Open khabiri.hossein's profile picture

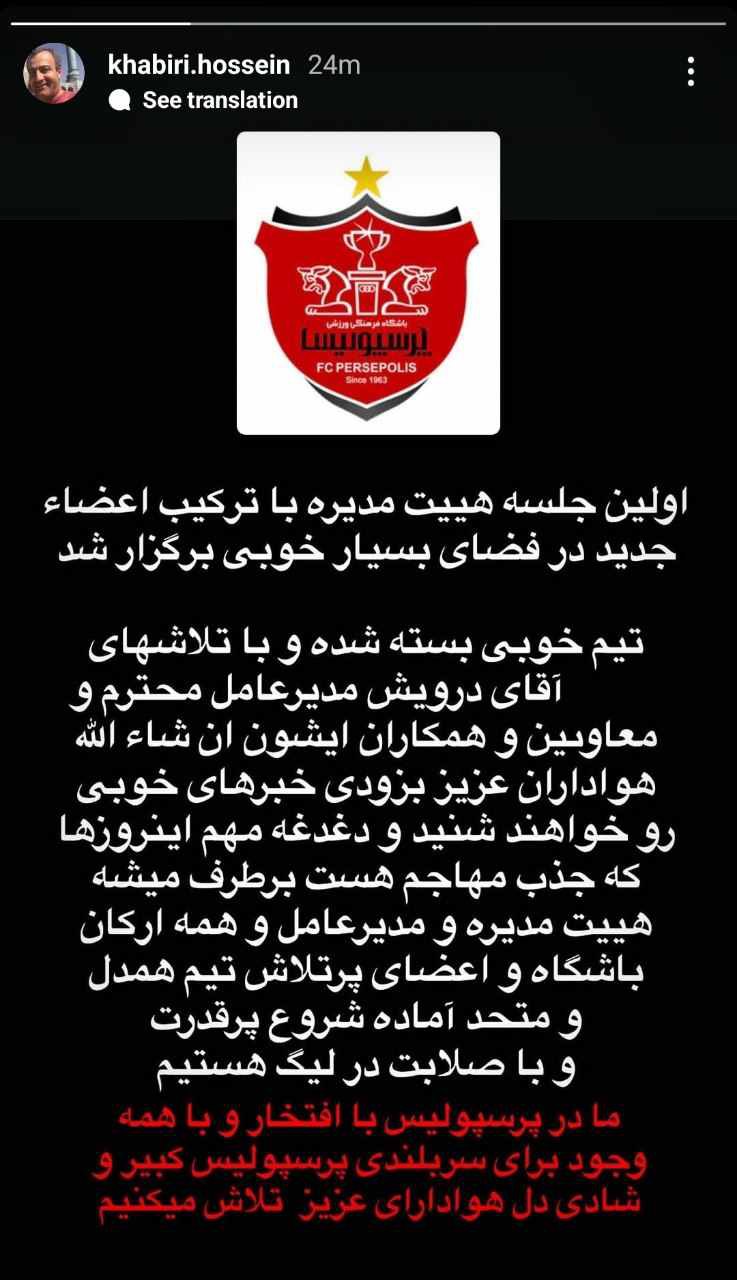point(54,74)
